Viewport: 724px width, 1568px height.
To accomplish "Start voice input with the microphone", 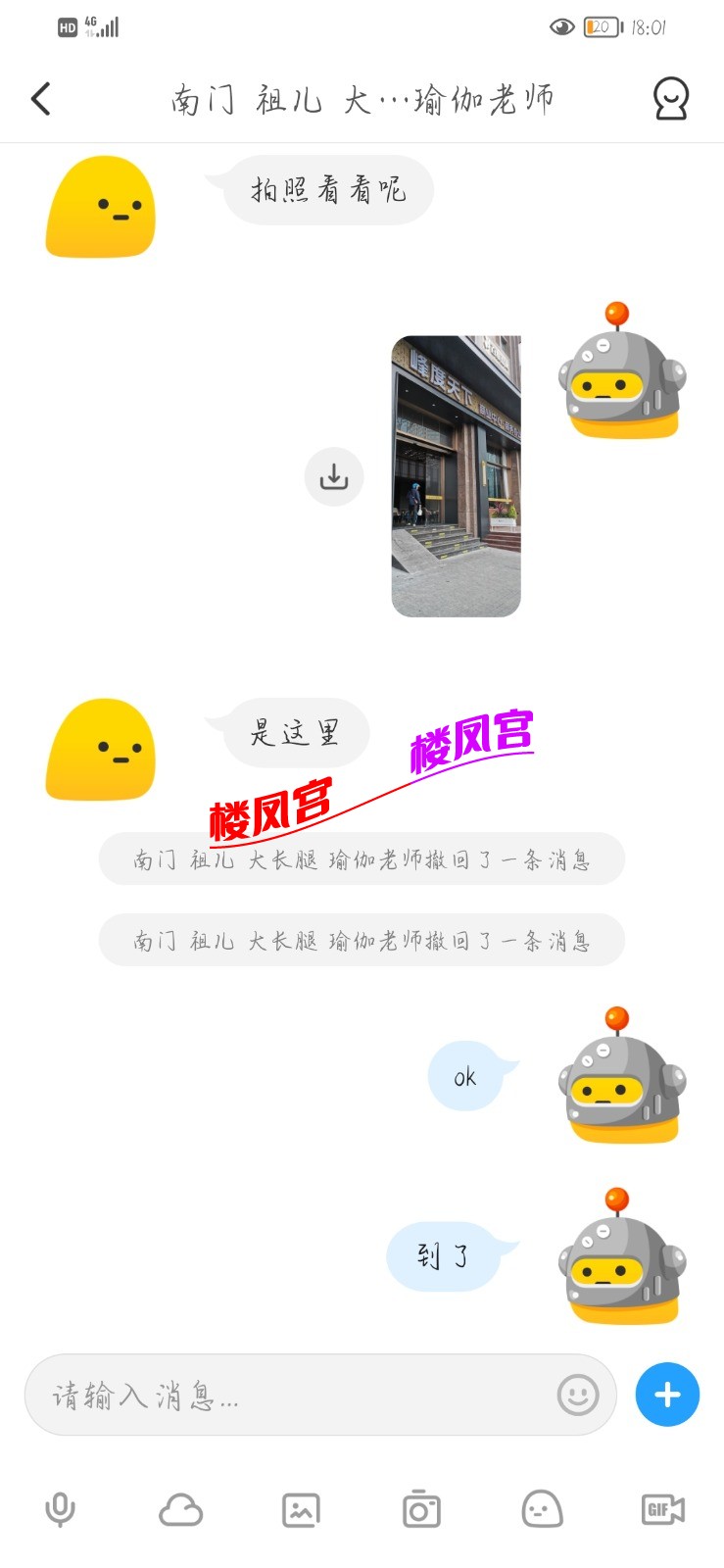I will click(60, 1509).
